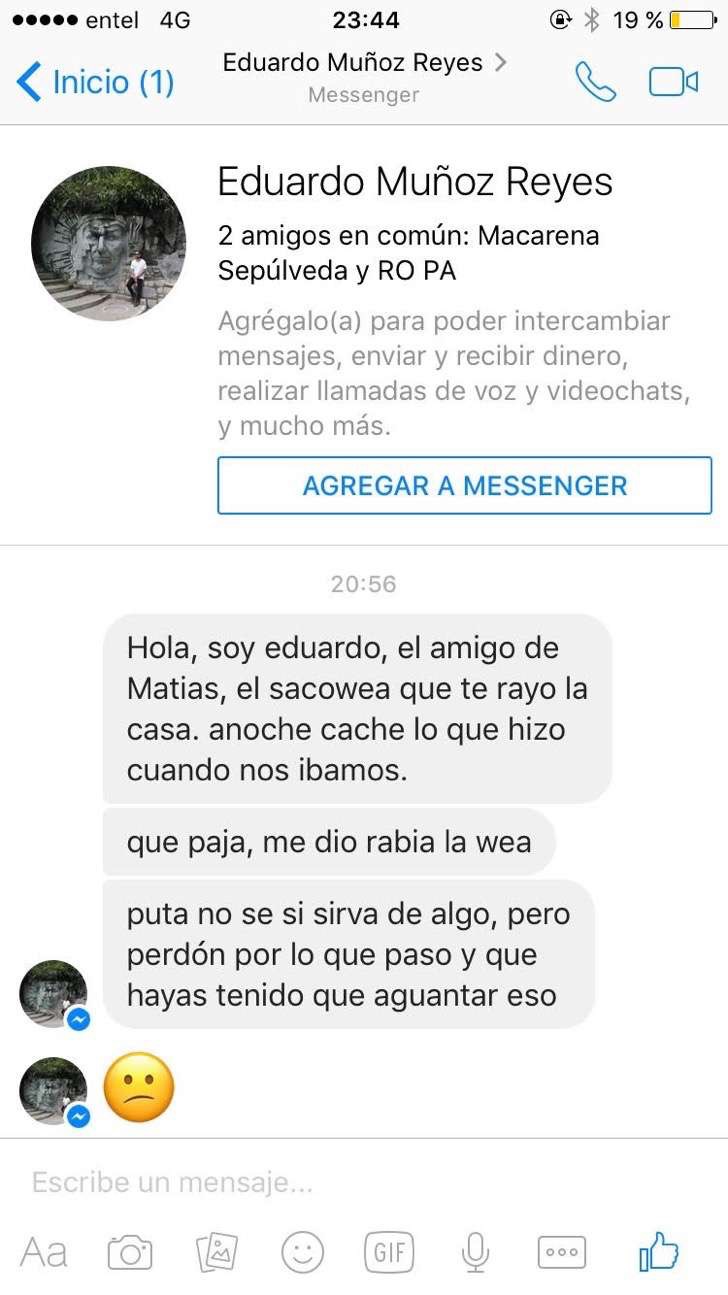
Task: Start a video call
Action: [x=673, y=81]
